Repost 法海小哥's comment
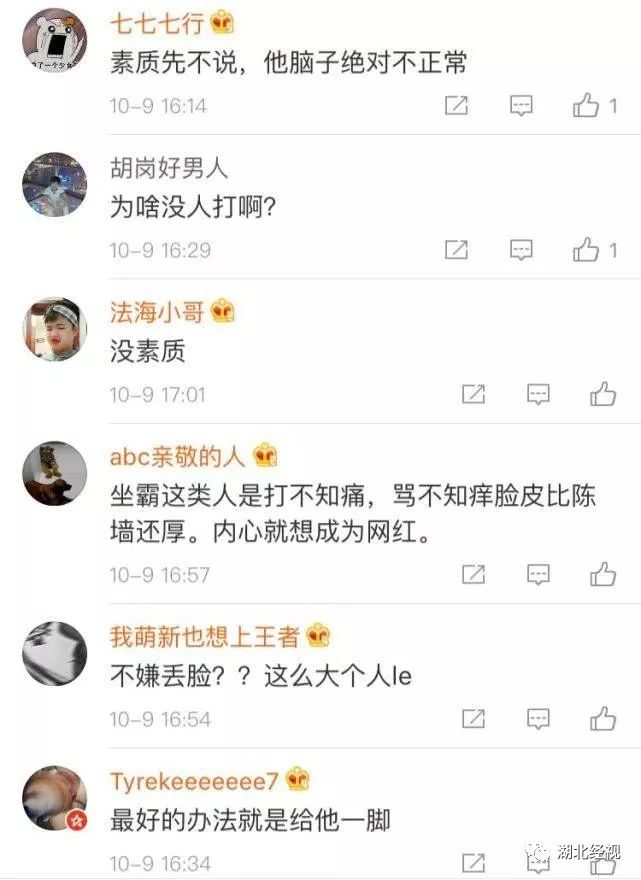 tap(473, 394)
